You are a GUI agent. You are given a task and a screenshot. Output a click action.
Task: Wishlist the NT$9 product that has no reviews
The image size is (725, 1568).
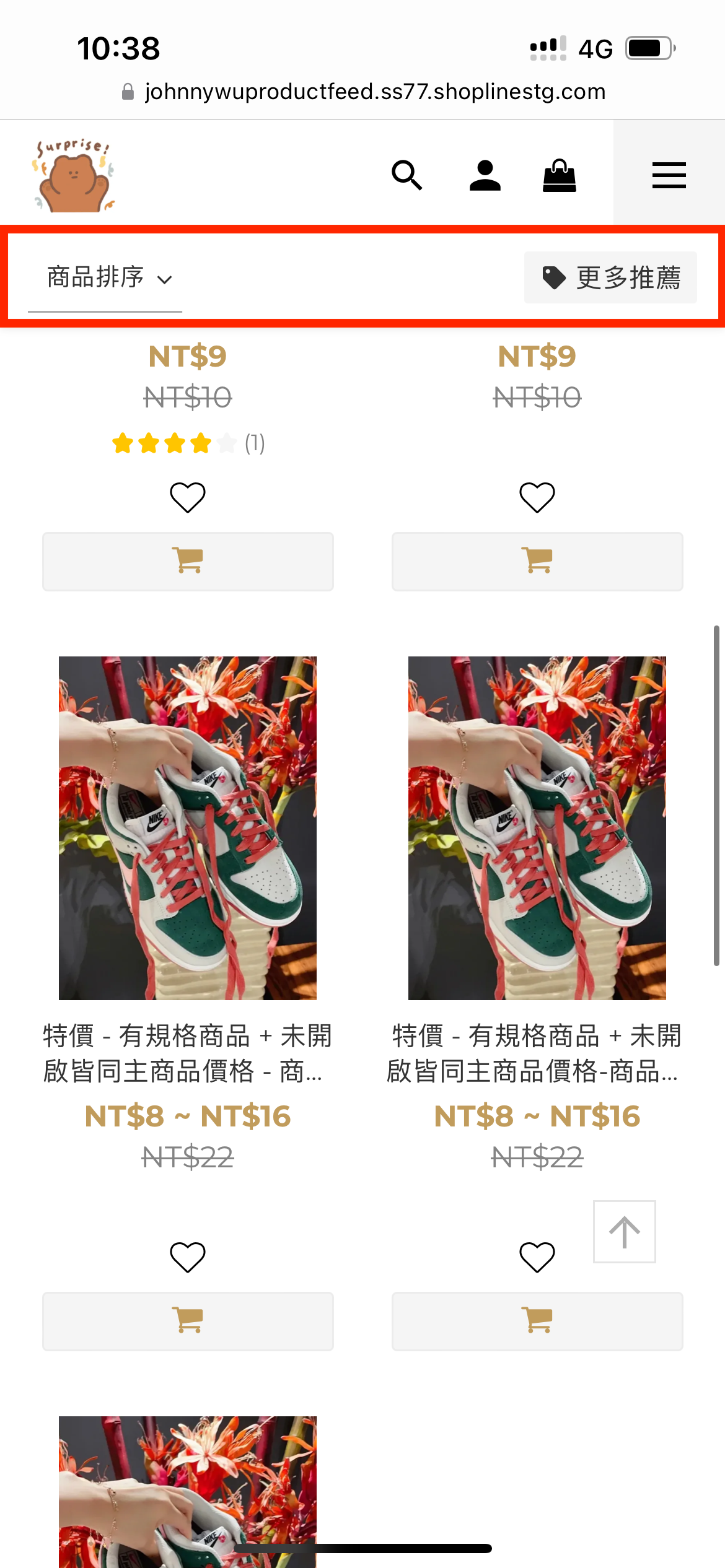(537, 497)
